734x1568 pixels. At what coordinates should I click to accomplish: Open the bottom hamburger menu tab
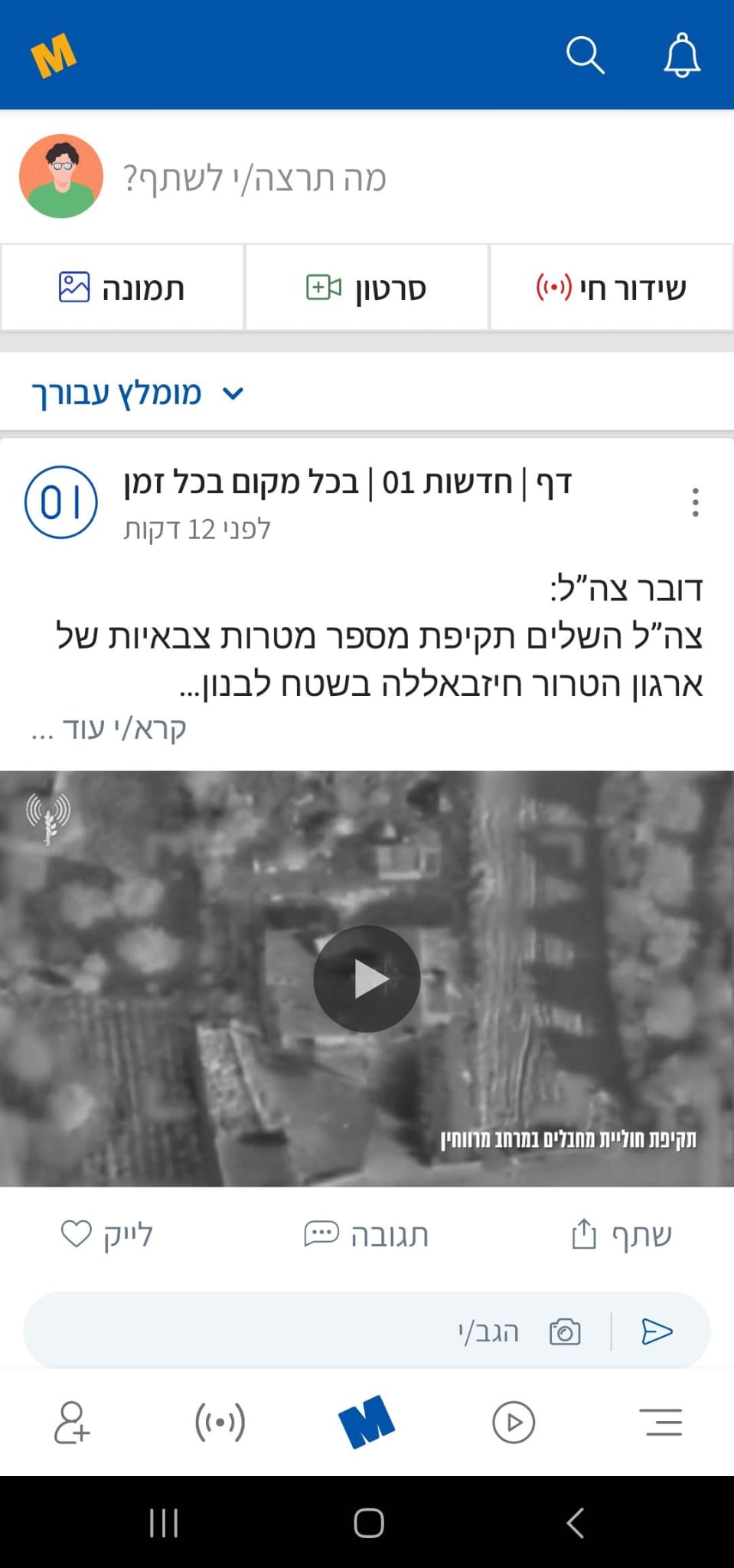point(661,1422)
